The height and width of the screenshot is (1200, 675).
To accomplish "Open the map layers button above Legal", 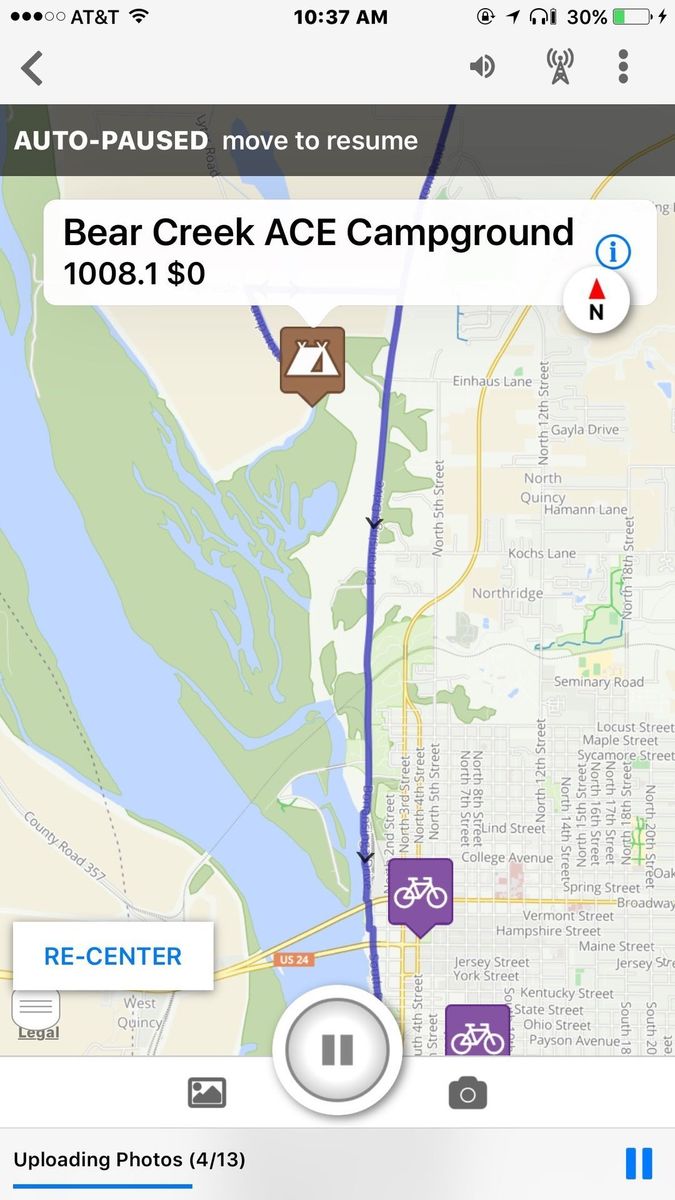I will tap(36, 1004).
